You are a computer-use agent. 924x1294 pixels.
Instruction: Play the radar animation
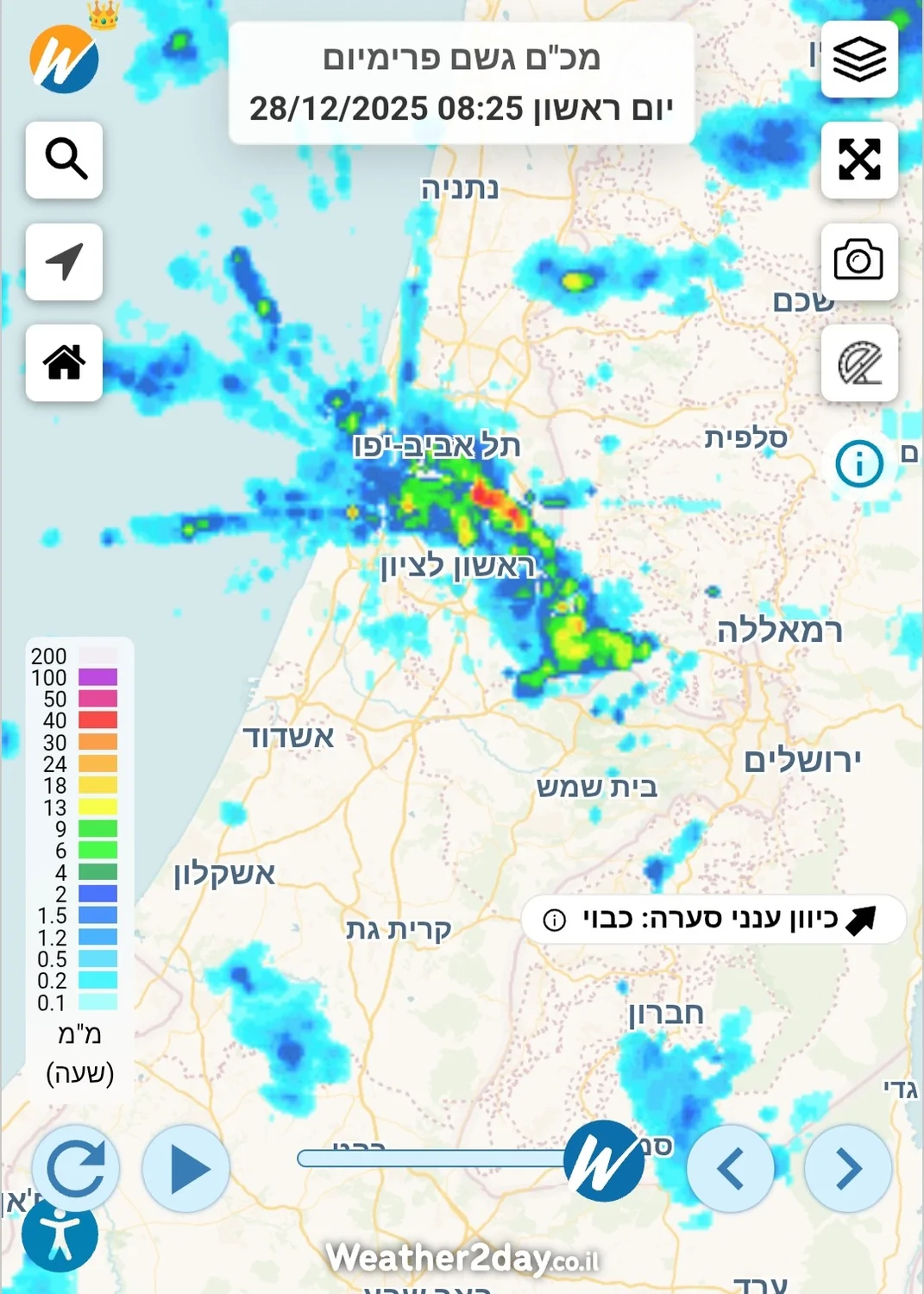[x=186, y=1168]
